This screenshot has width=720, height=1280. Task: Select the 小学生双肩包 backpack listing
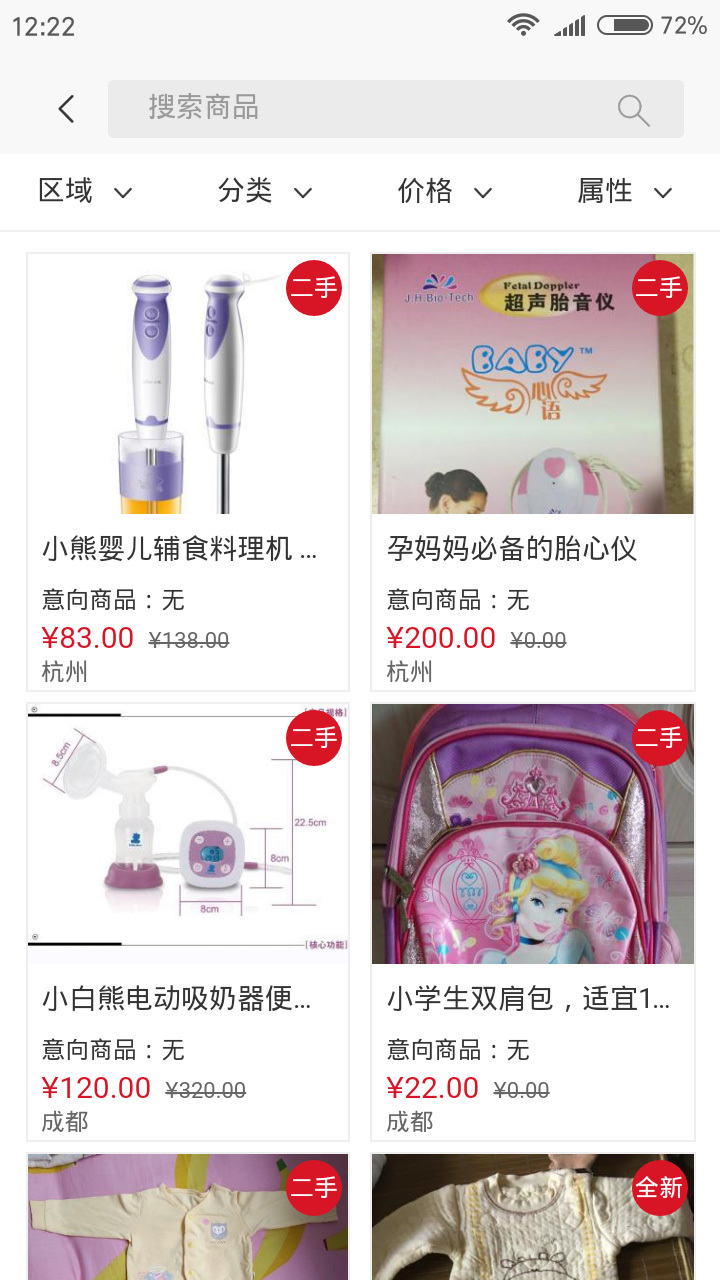coord(532,921)
